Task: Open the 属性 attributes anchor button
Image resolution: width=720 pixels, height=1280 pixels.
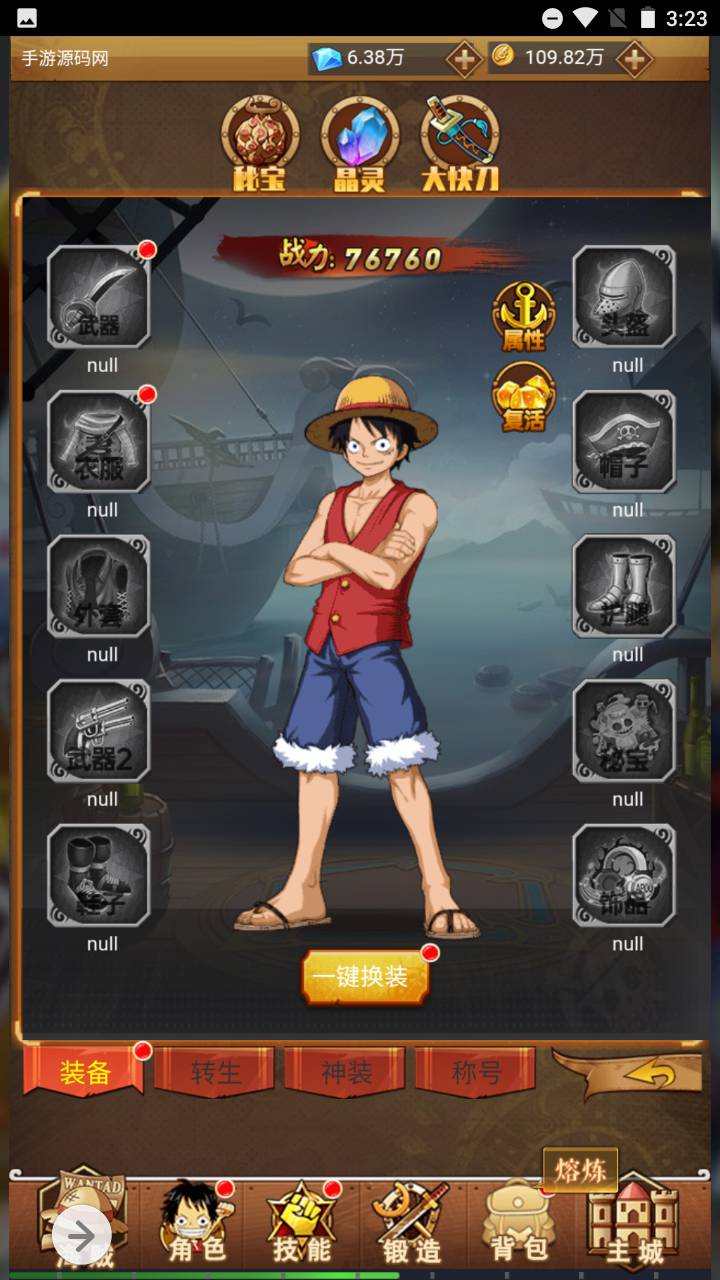Action: point(523,315)
